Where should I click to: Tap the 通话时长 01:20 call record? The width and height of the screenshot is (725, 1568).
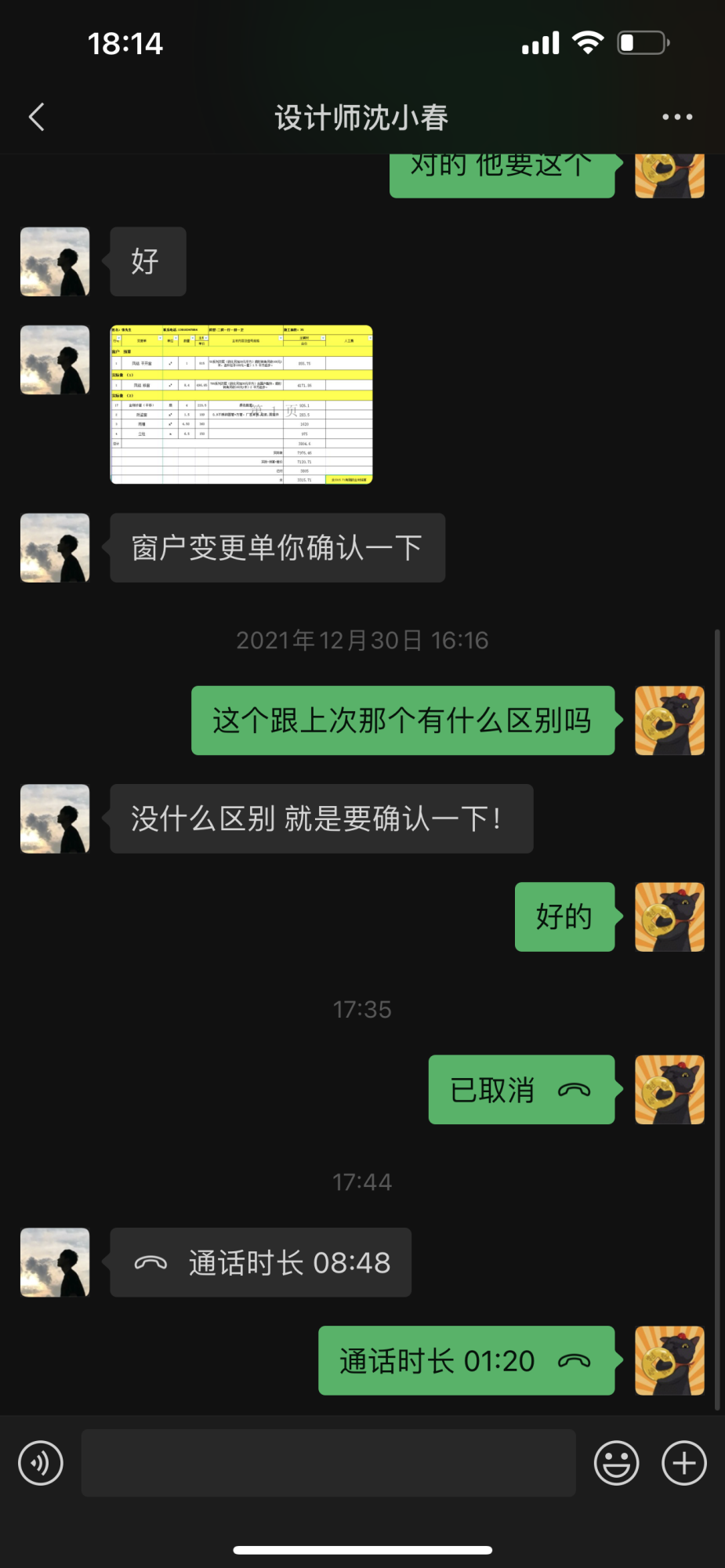click(466, 1361)
